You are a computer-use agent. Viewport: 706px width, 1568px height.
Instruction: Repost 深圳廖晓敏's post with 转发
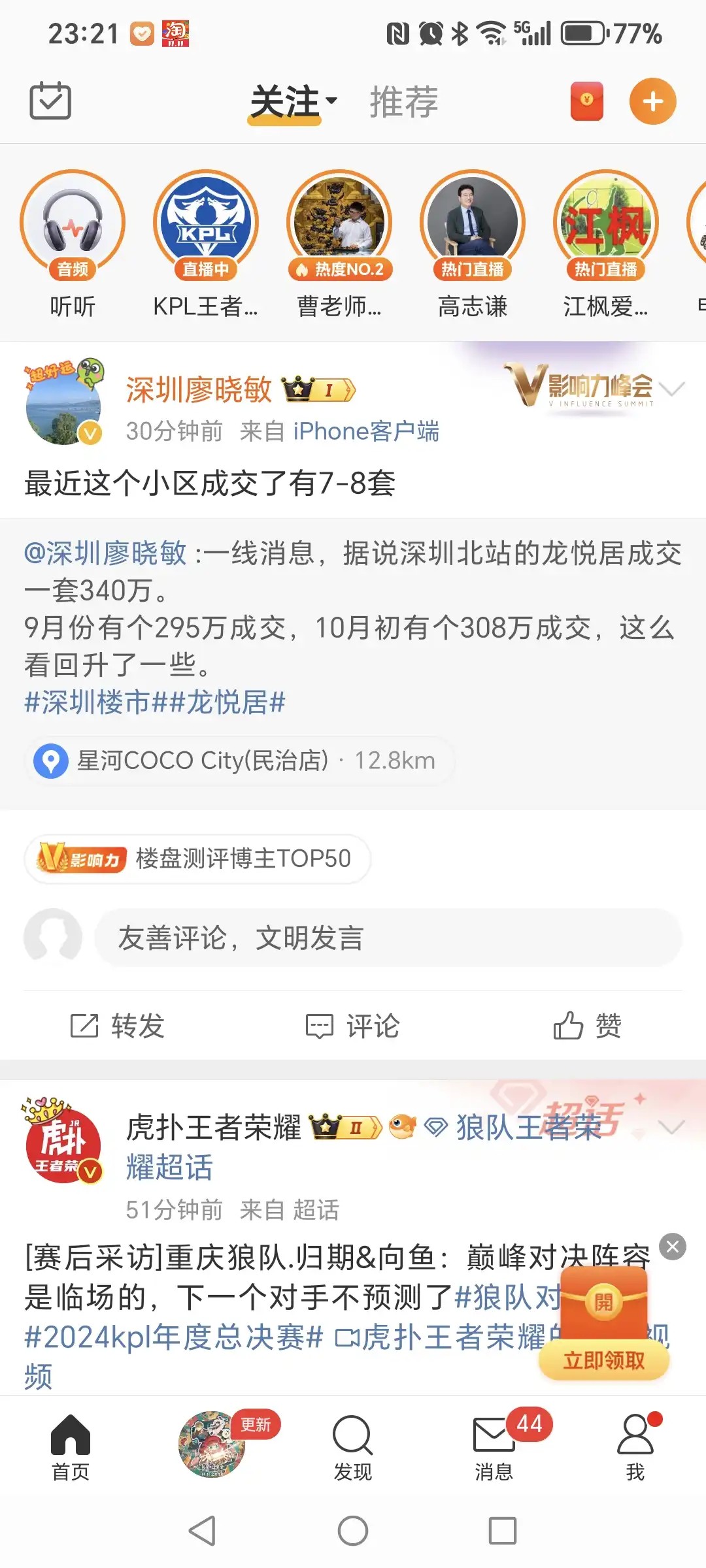coord(118,1026)
